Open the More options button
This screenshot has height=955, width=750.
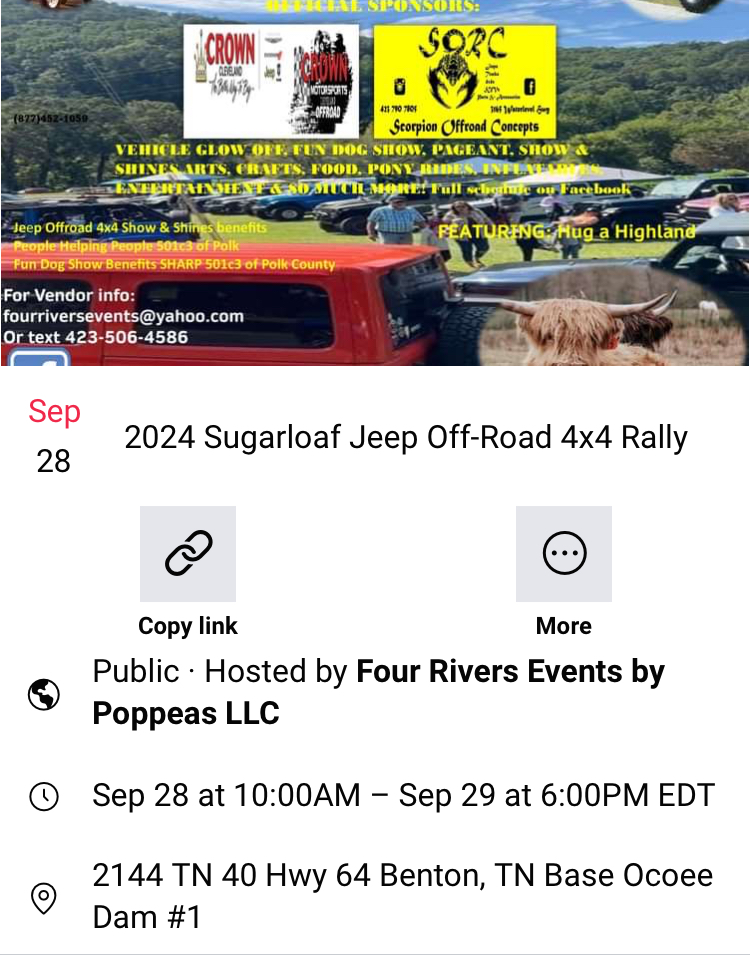click(563, 554)
